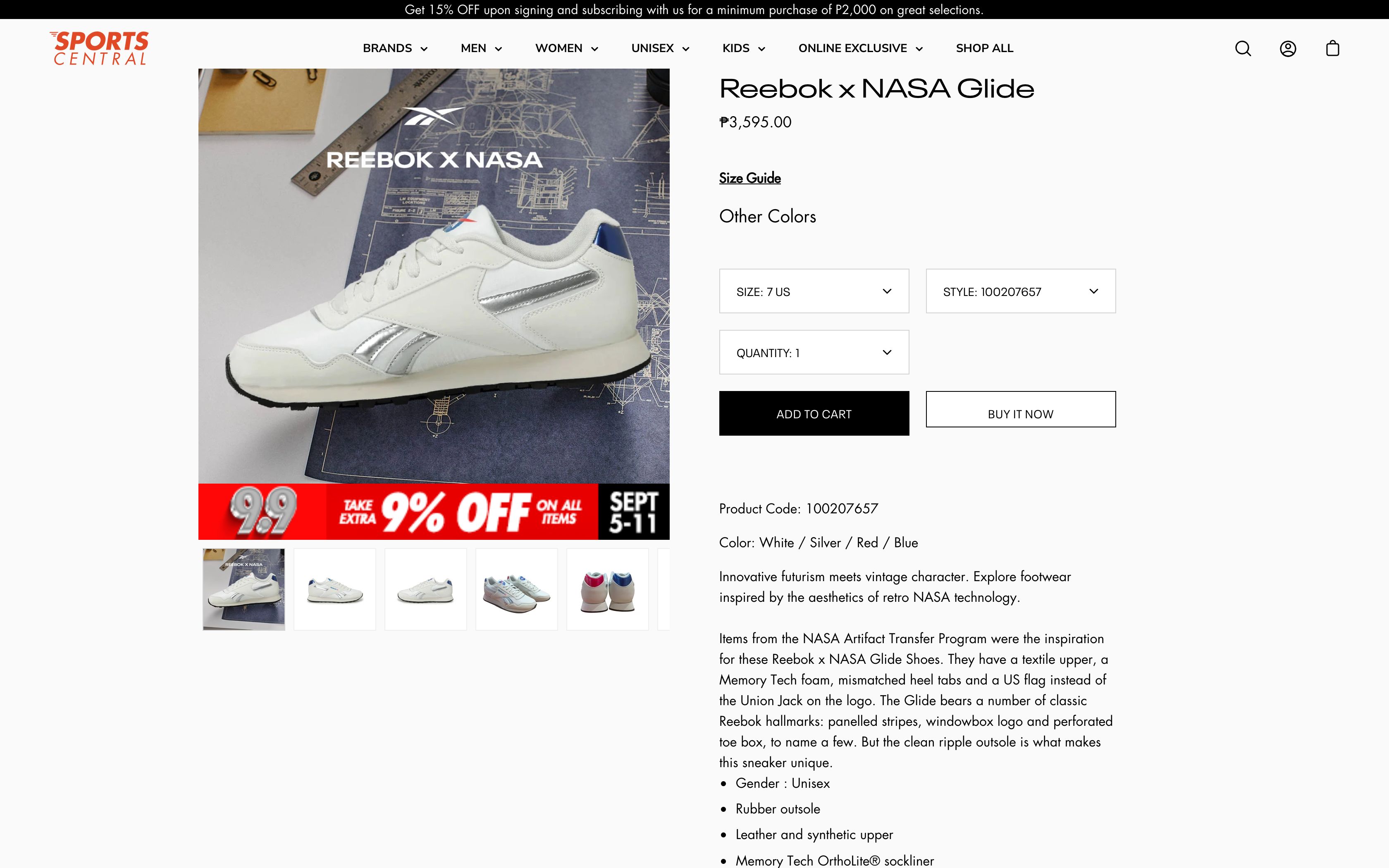
Task: Expand the Kids menu
Action: click(x=743, y=48)
